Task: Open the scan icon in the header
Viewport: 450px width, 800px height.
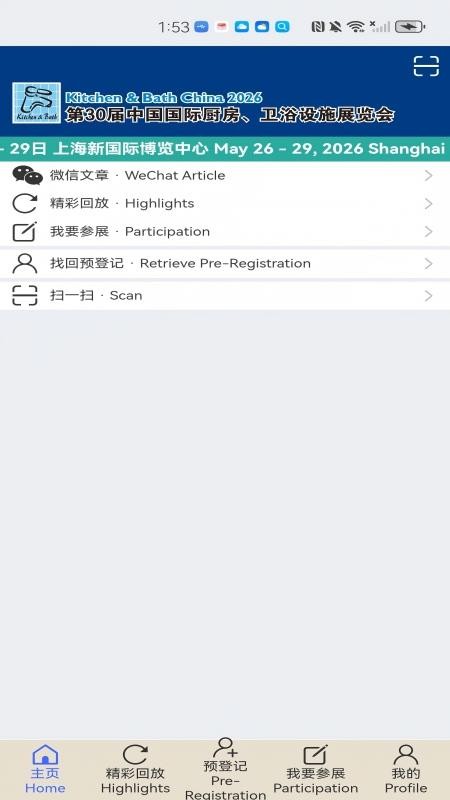Action: pyautogui.click(x=426, y=66)
